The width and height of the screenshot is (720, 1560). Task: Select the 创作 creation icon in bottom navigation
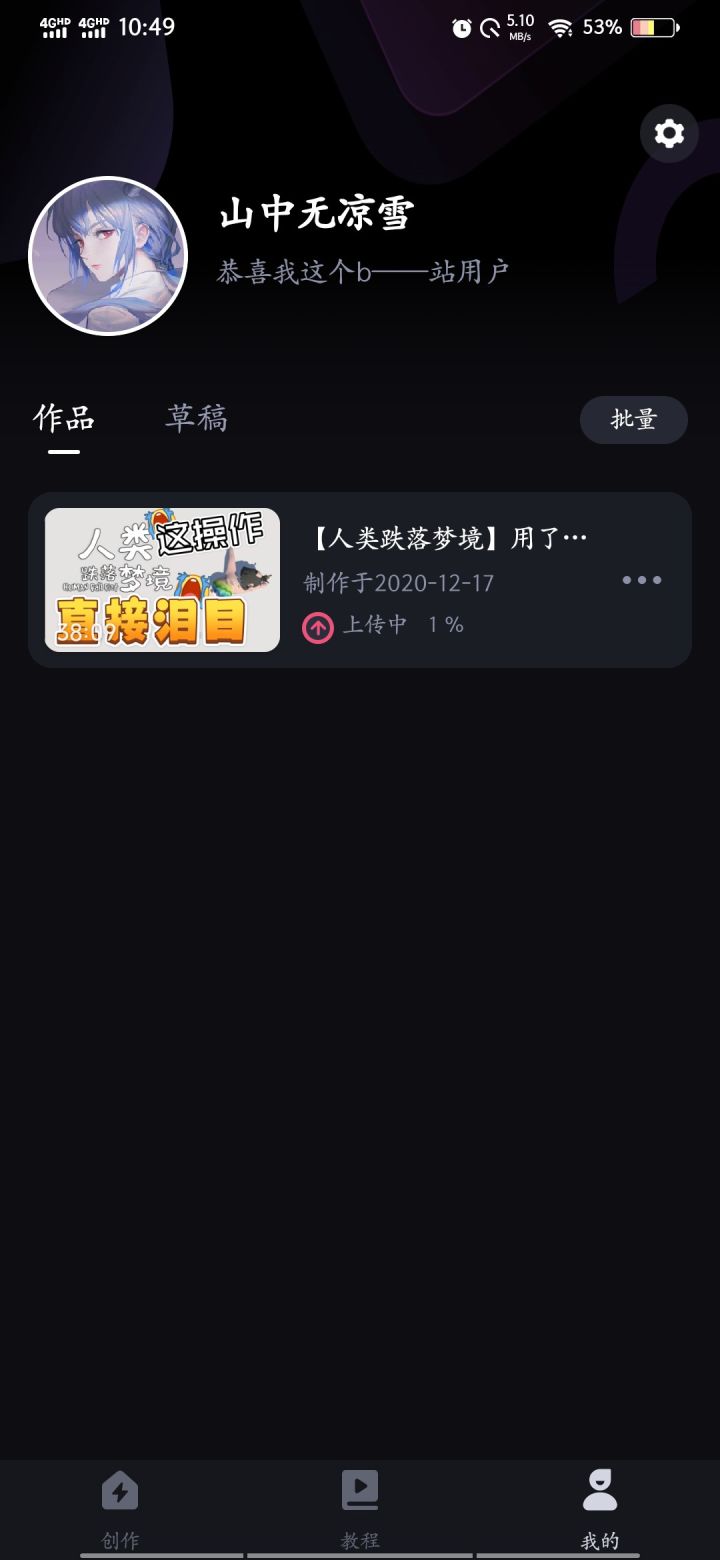[120, 1490]
